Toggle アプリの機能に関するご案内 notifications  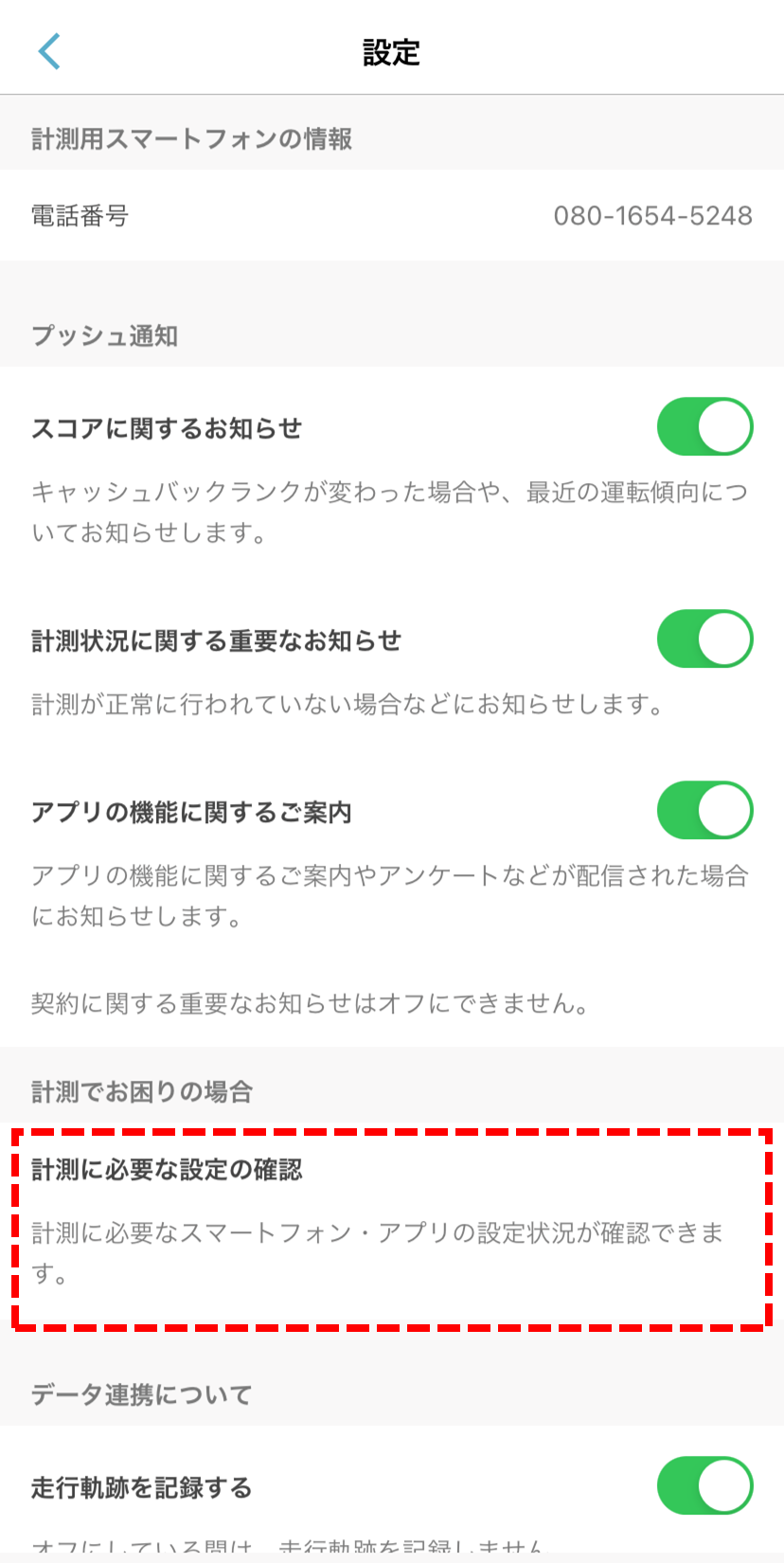[x=704, y=811]
